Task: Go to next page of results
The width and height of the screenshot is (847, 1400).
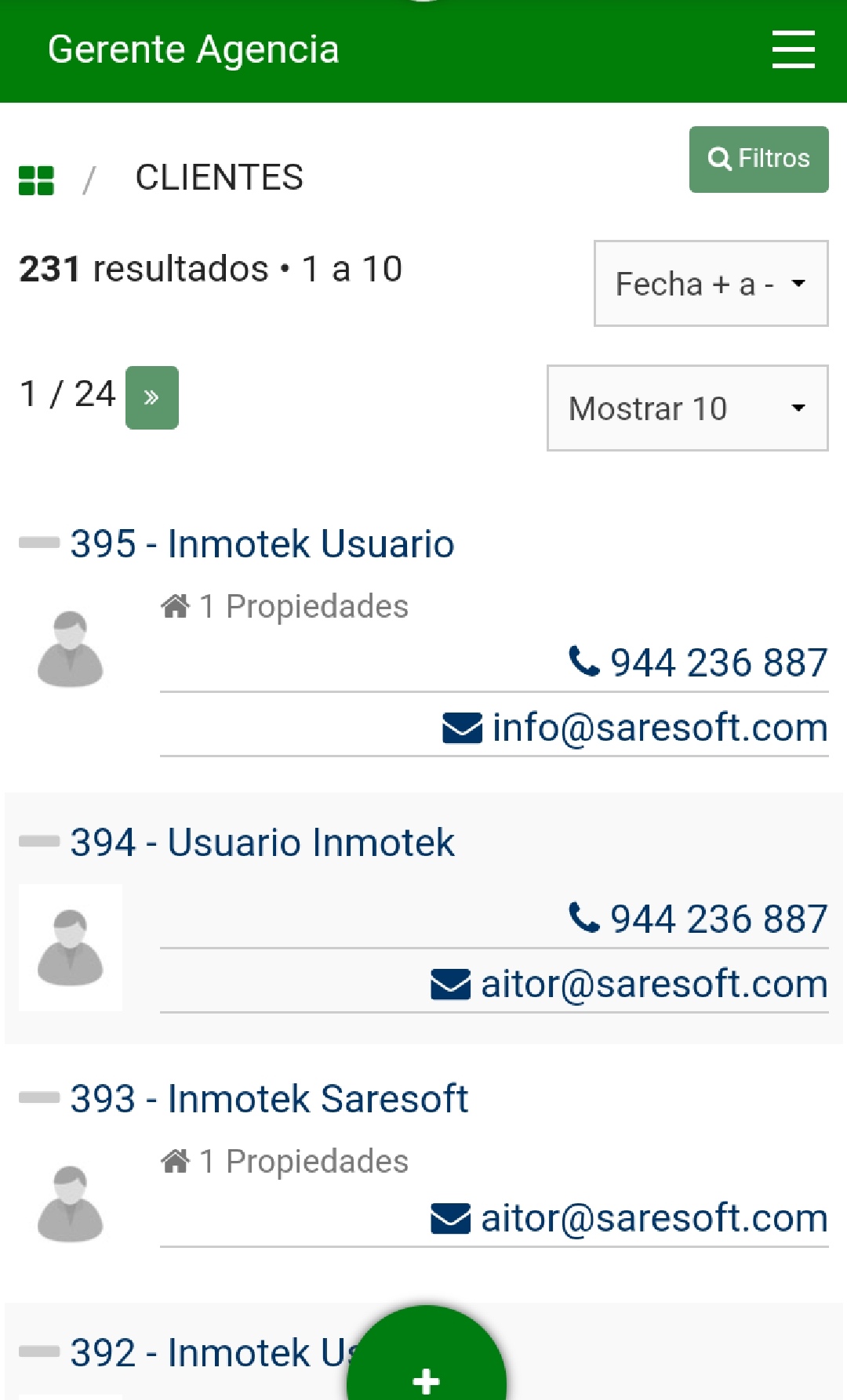Action: 152,397
